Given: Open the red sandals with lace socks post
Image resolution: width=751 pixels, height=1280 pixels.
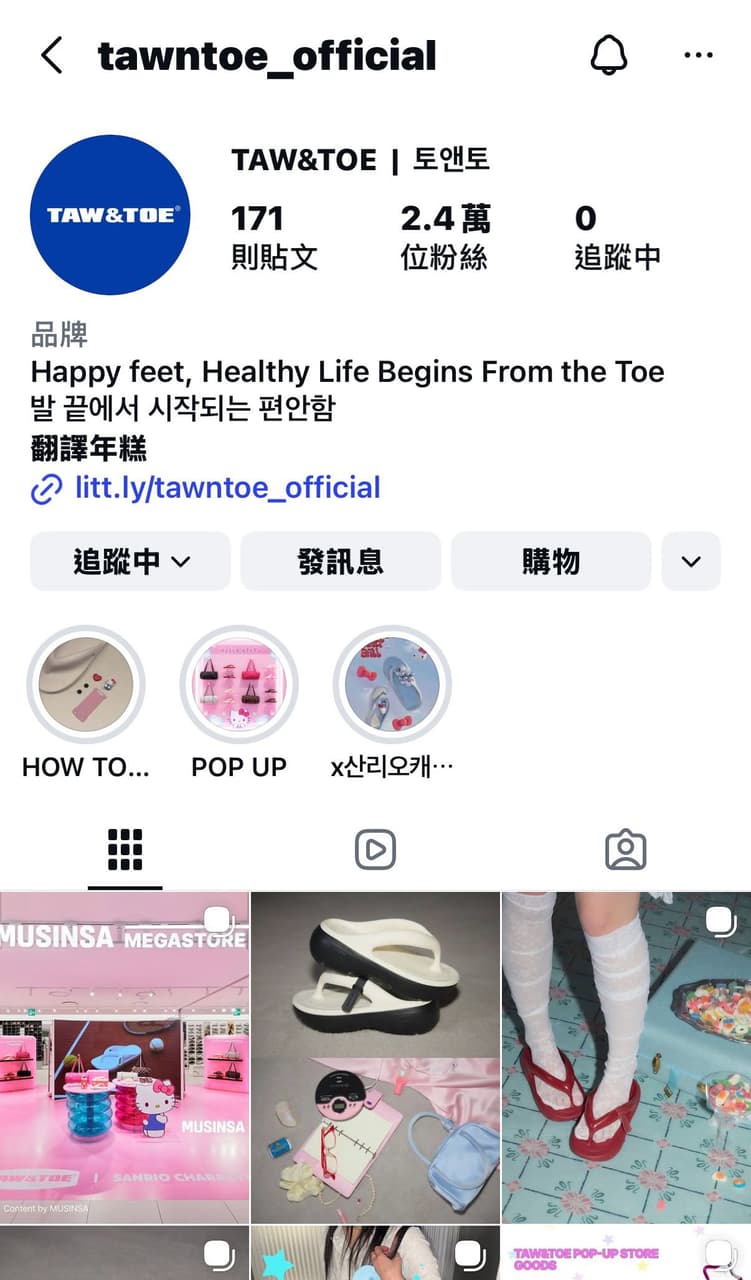Looking at the screenshot, I should point(626,1058).
